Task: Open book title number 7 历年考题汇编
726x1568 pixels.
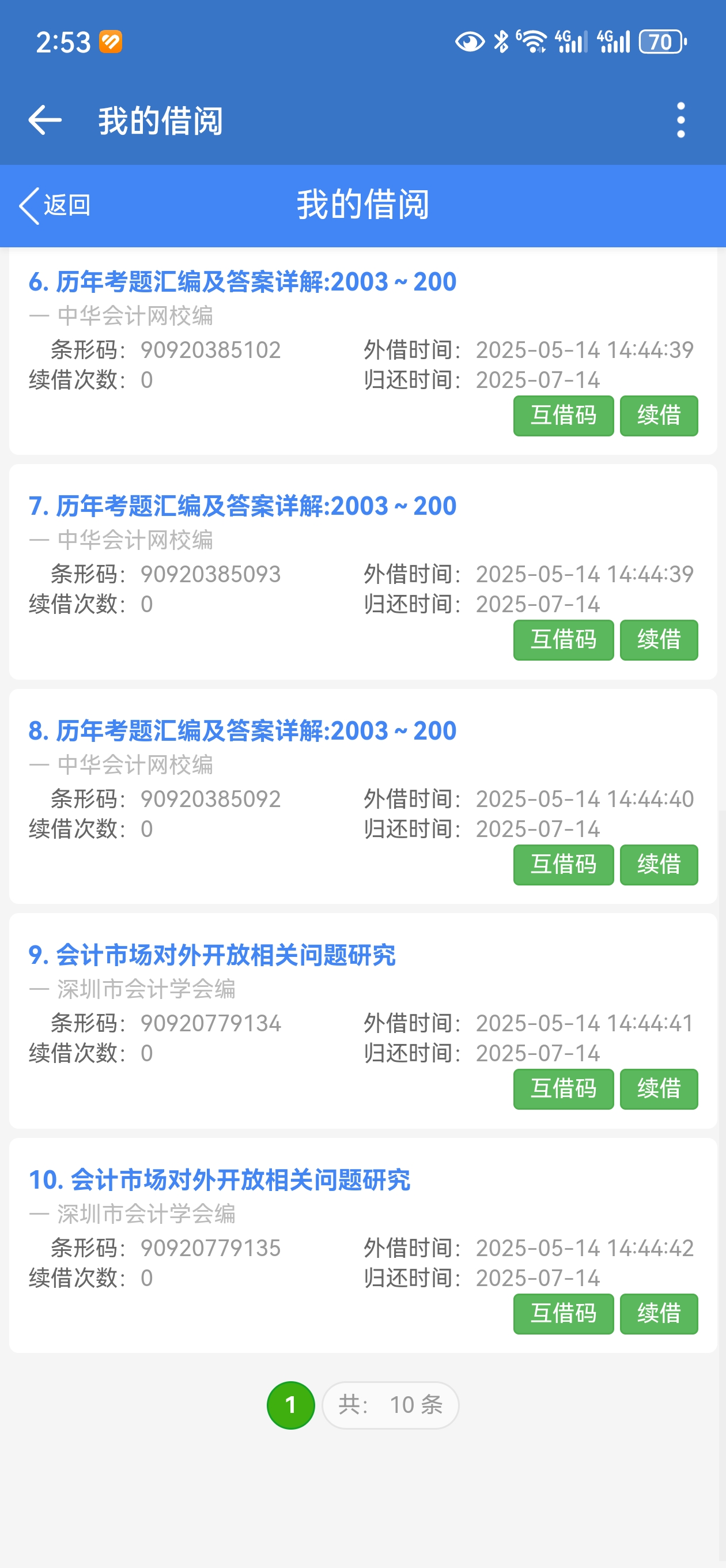Action: tap(242, 507)
